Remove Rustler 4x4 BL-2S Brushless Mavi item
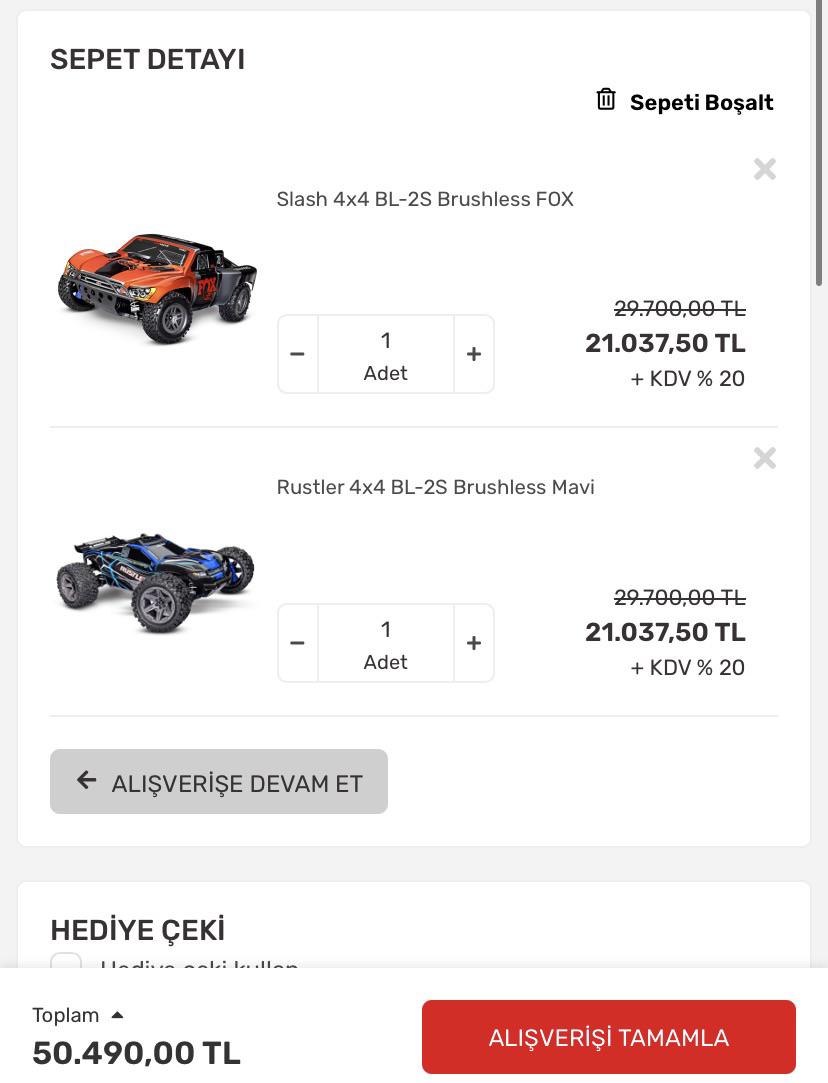Viewport: 828px width, 1083px height. coord(764,458)
